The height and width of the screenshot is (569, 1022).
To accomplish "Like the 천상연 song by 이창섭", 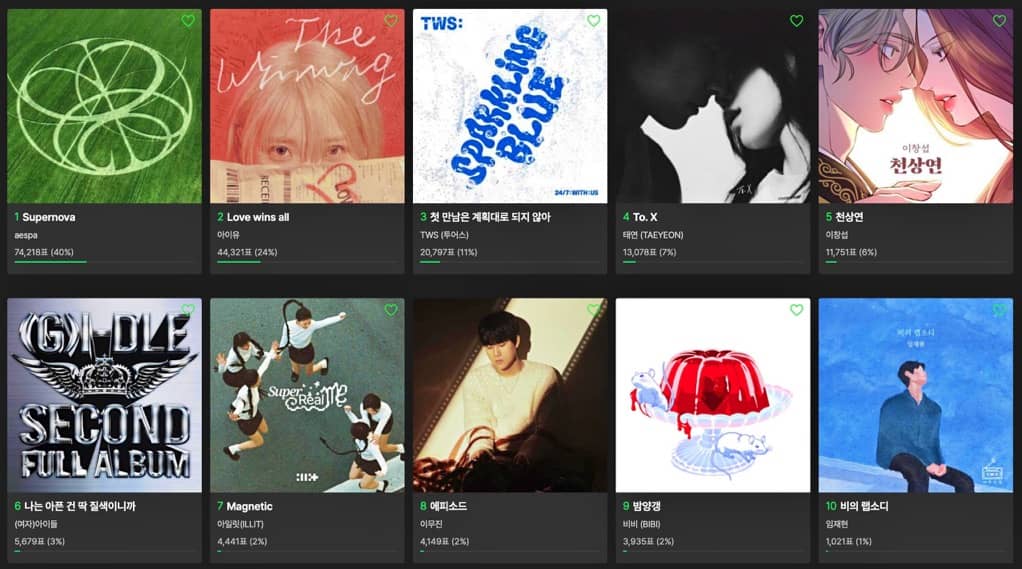I will pyautogui.click(x=1000, y=21).
